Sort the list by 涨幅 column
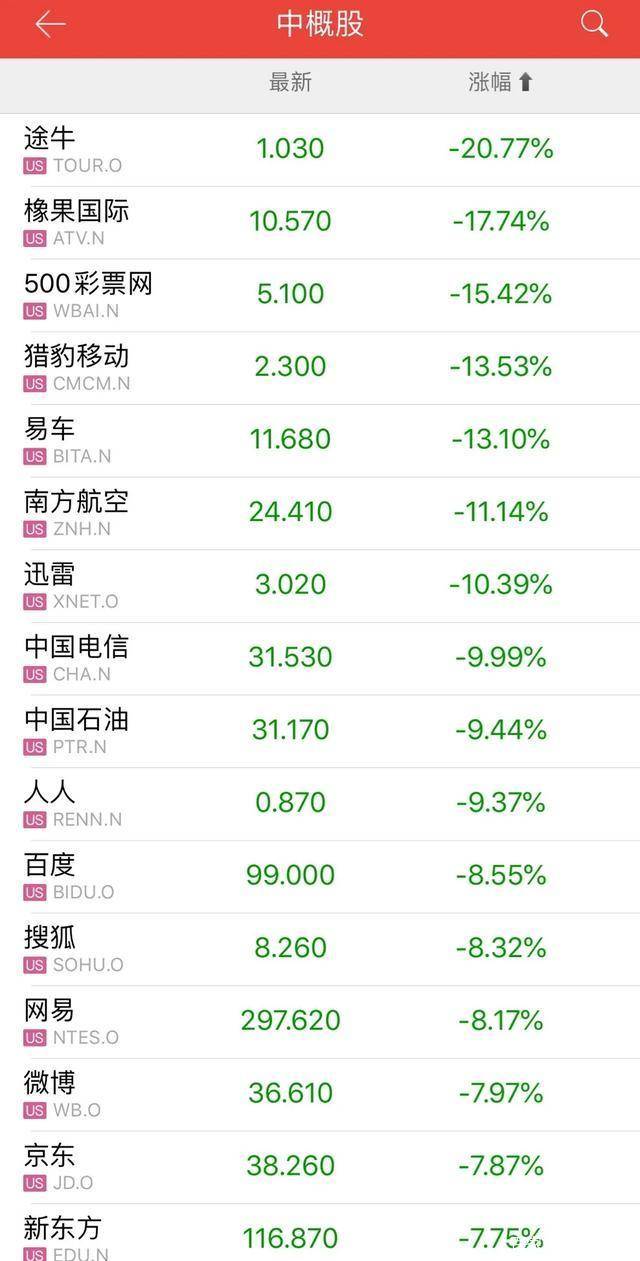The height and width of the screenshot is (1261, 640). [x=501, y=83]
